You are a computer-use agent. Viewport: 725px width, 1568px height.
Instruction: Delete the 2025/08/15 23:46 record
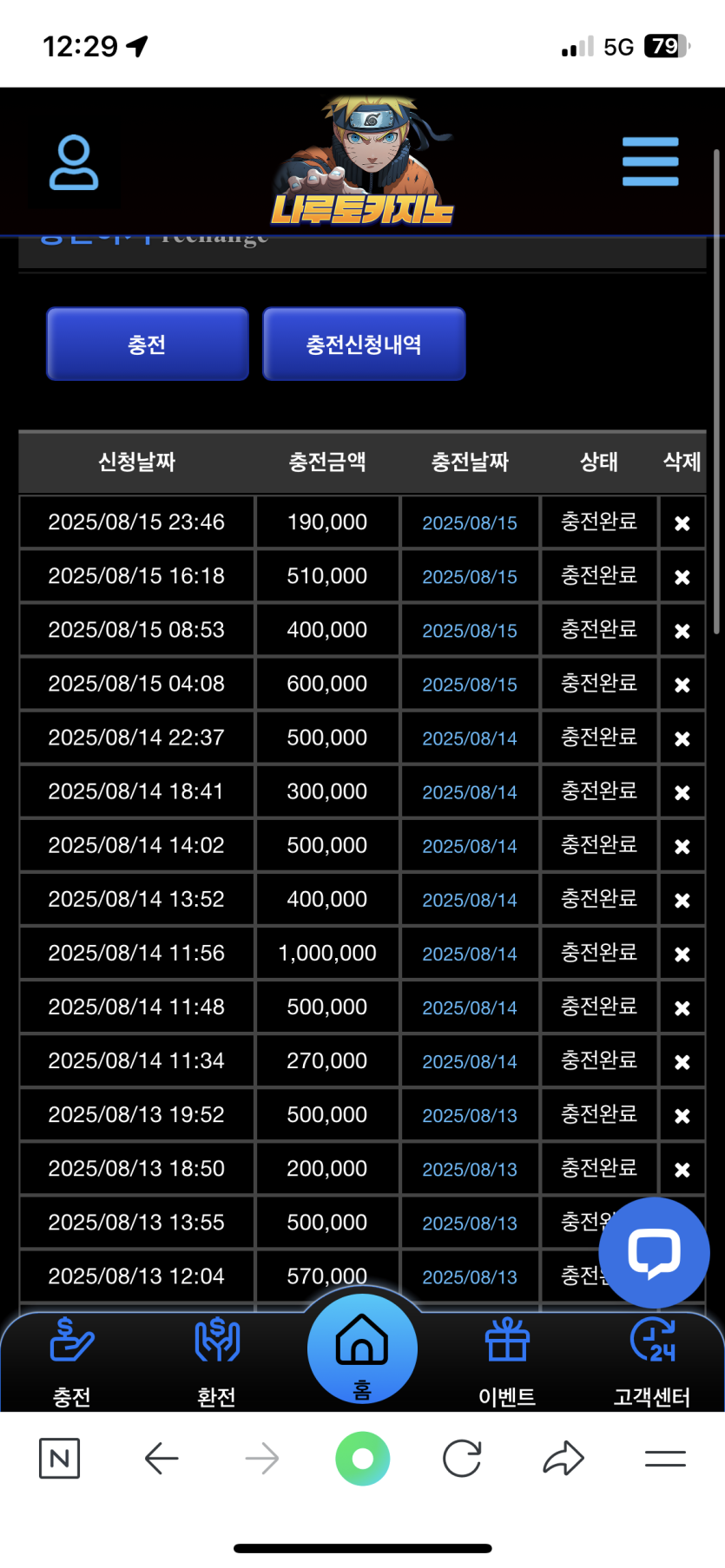coord(682,523)
